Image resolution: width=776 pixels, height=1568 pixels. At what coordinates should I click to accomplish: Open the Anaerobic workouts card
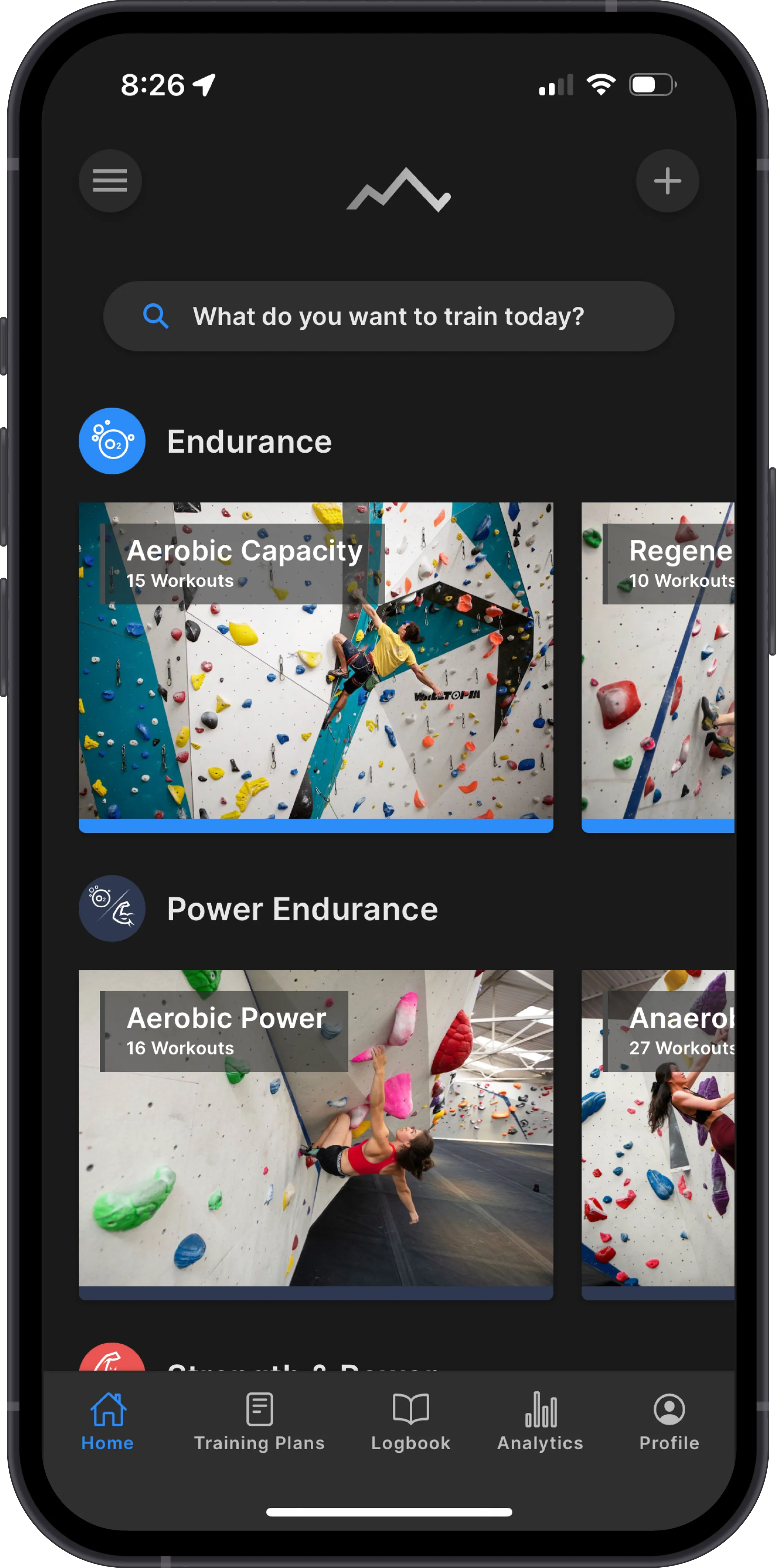(x=658, y=1133)
